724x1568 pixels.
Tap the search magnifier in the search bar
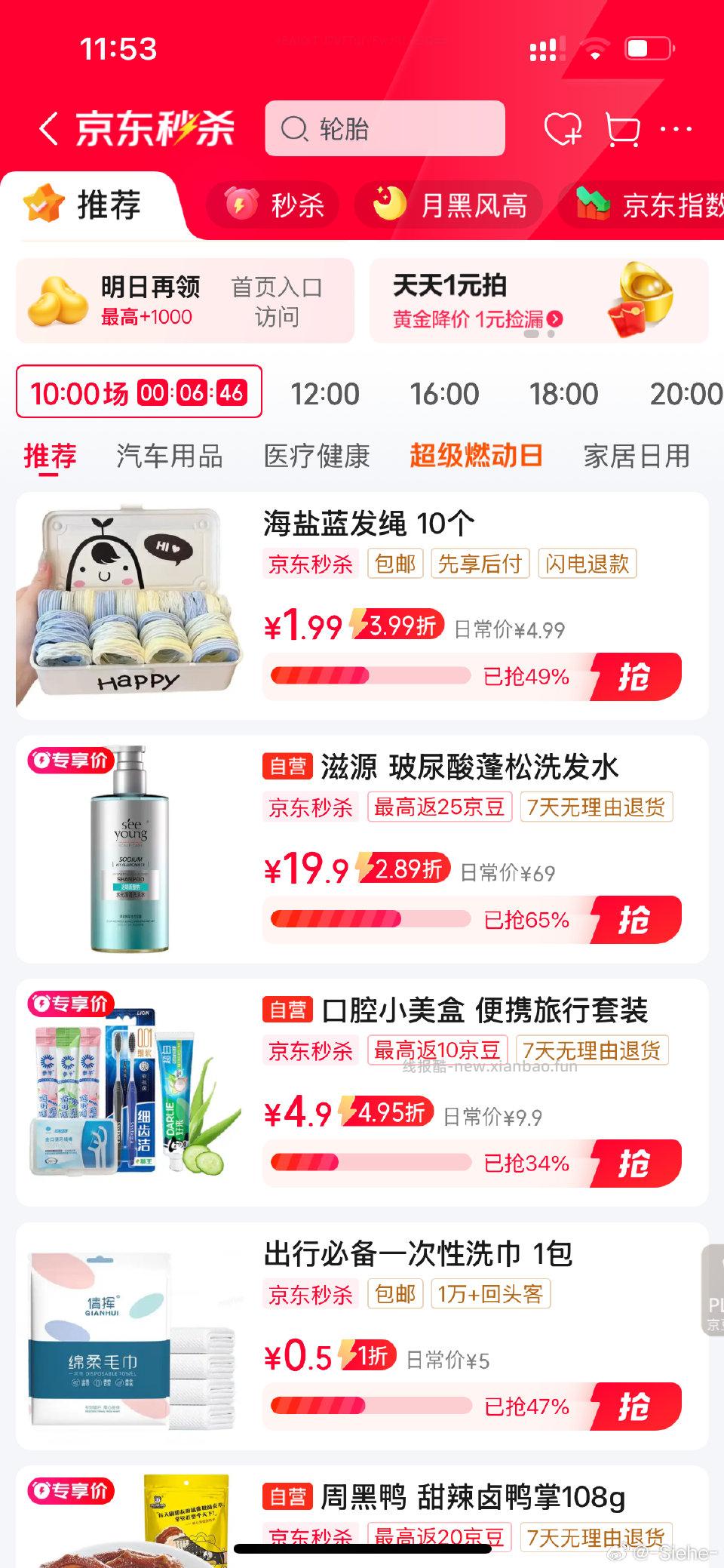[293, 128]
